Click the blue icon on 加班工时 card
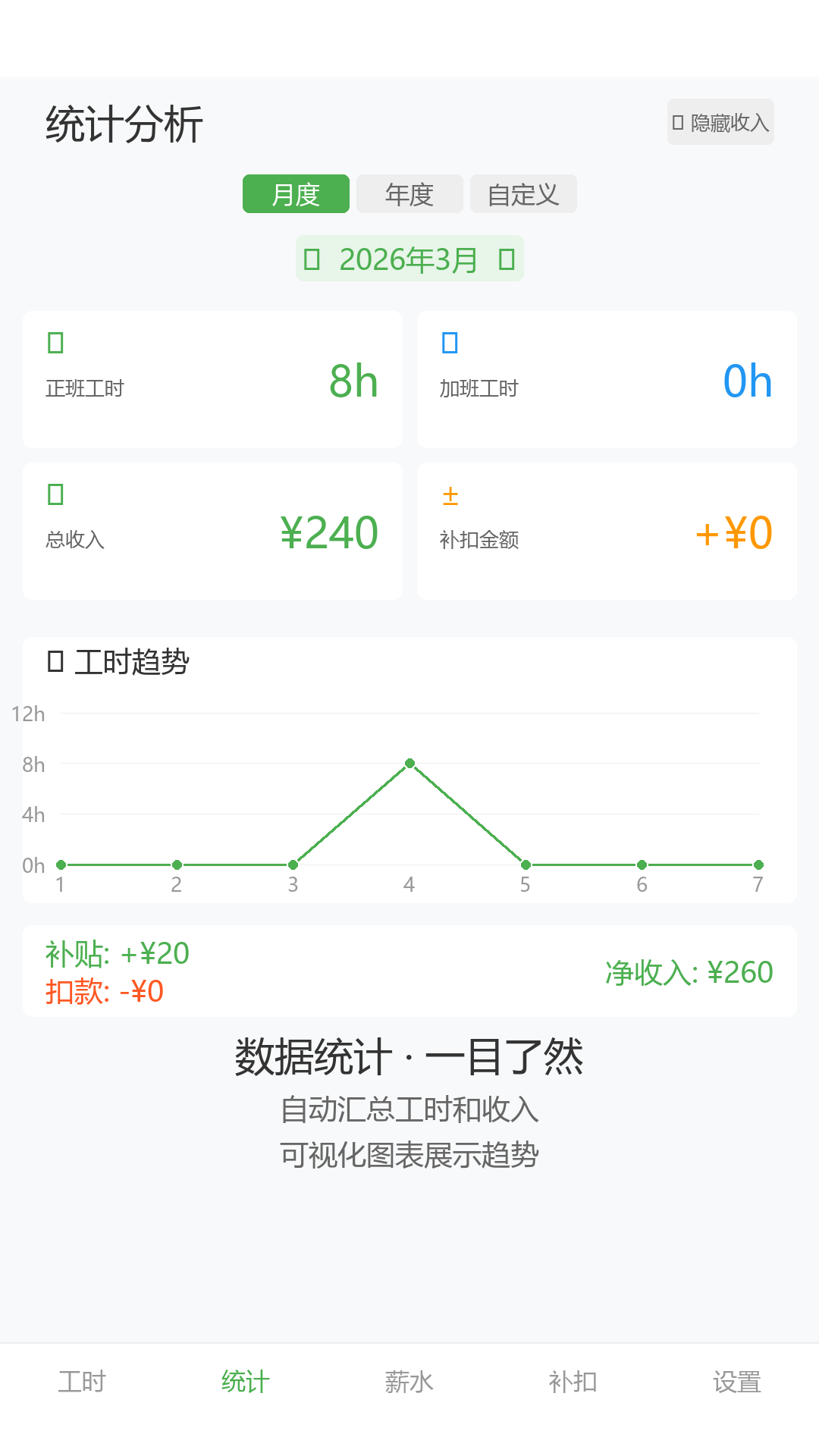The image size is (819, 1456). [x=449, y=343]
